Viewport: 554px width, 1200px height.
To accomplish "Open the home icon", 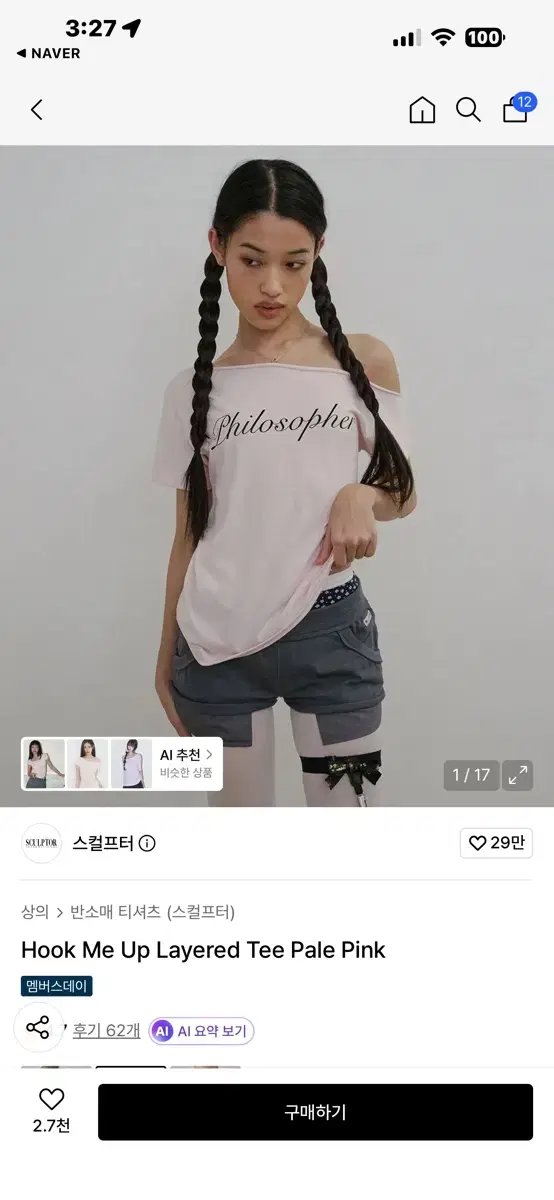I will tap(422, 110).
